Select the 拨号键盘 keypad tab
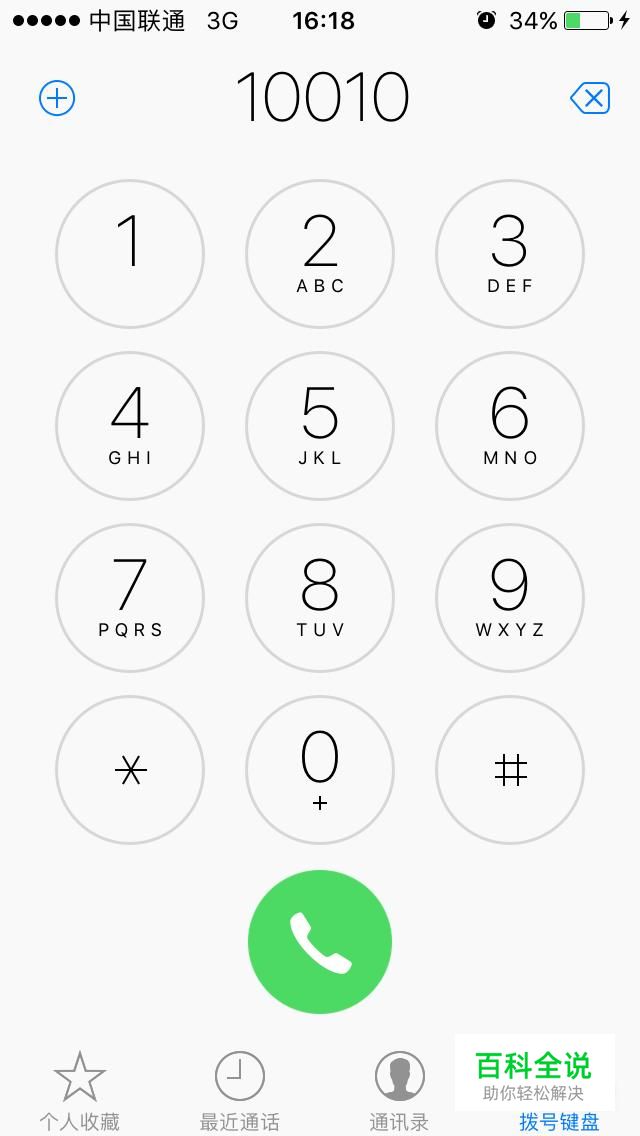The image size is (640, 1136). click(559, 1120)
